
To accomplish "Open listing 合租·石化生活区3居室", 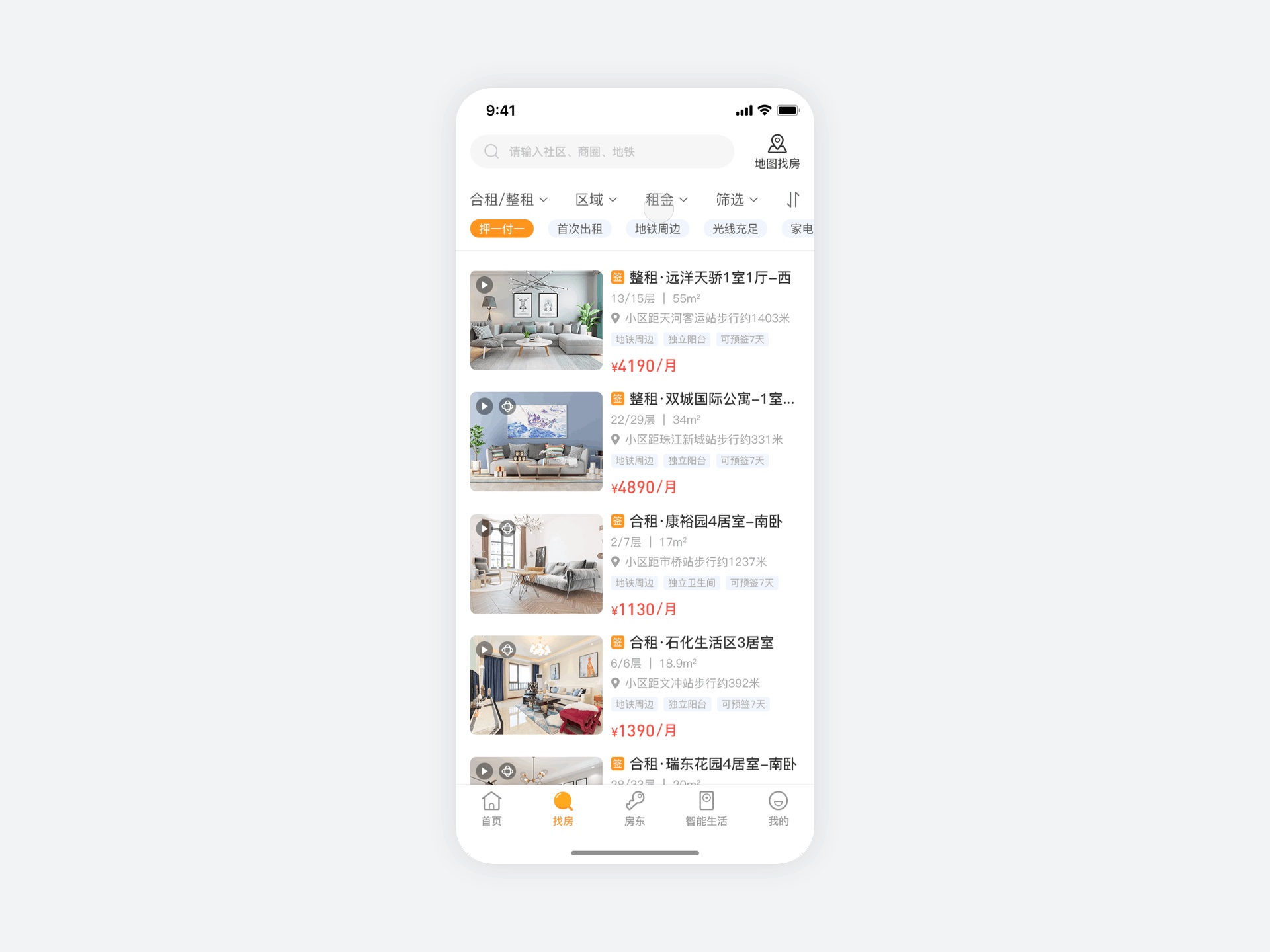I will [635, 686].
